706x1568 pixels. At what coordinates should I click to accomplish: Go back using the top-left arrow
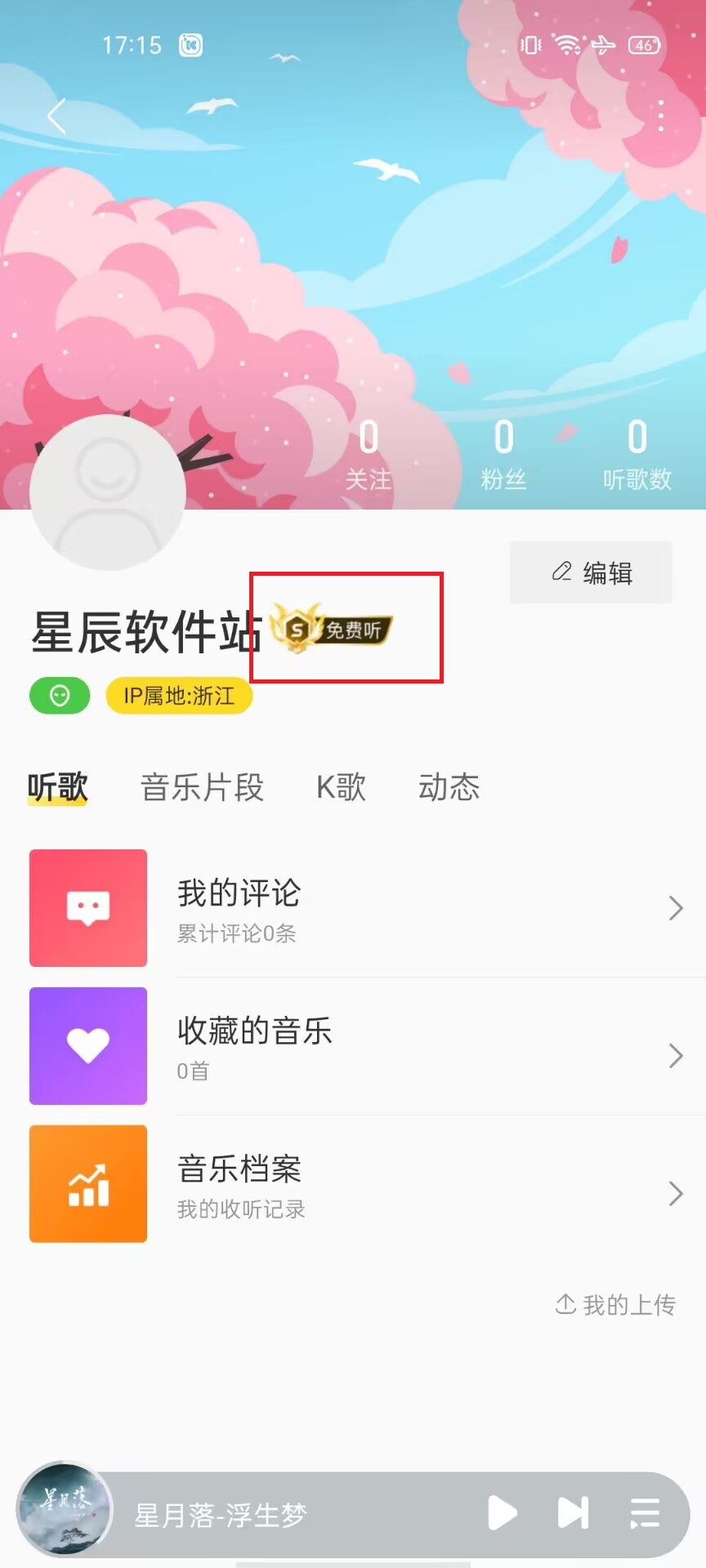(x=56, y=116)
